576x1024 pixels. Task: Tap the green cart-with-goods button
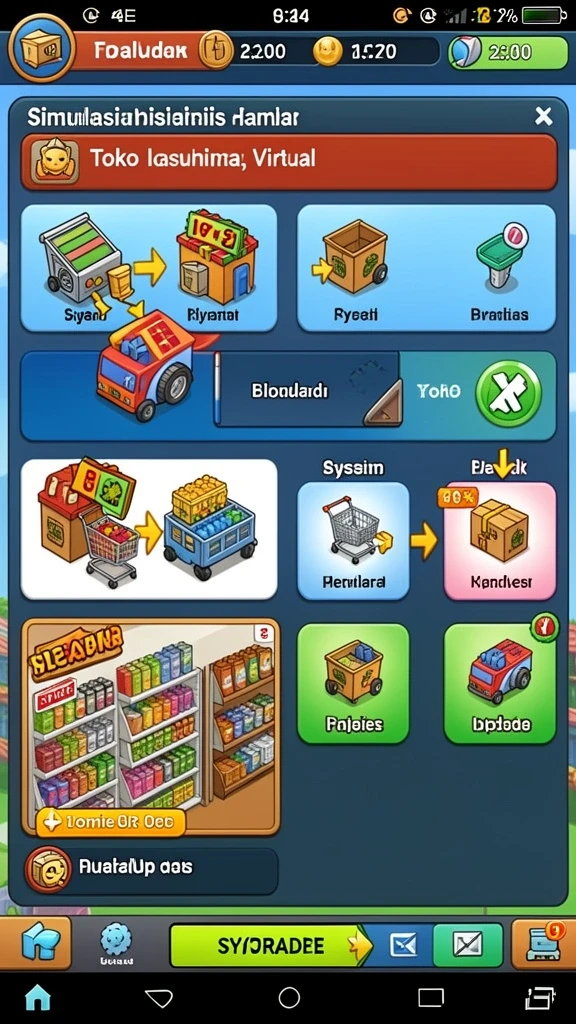[x=353, y=683]
